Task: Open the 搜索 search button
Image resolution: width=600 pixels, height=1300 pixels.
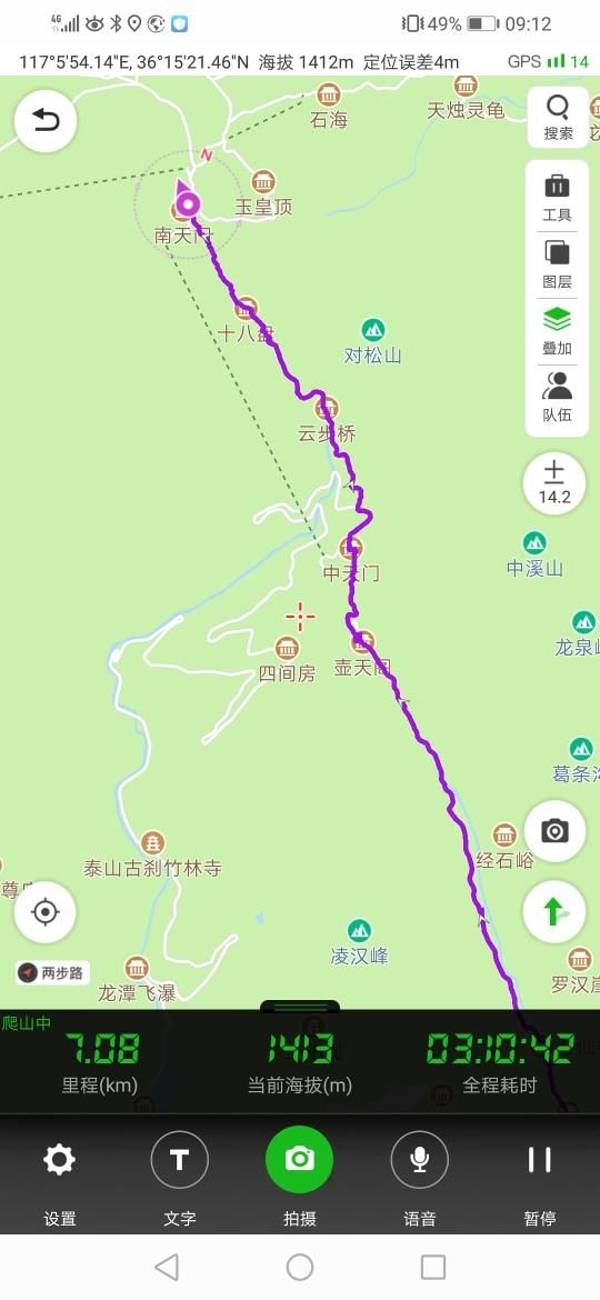Action: coord(558,117)
